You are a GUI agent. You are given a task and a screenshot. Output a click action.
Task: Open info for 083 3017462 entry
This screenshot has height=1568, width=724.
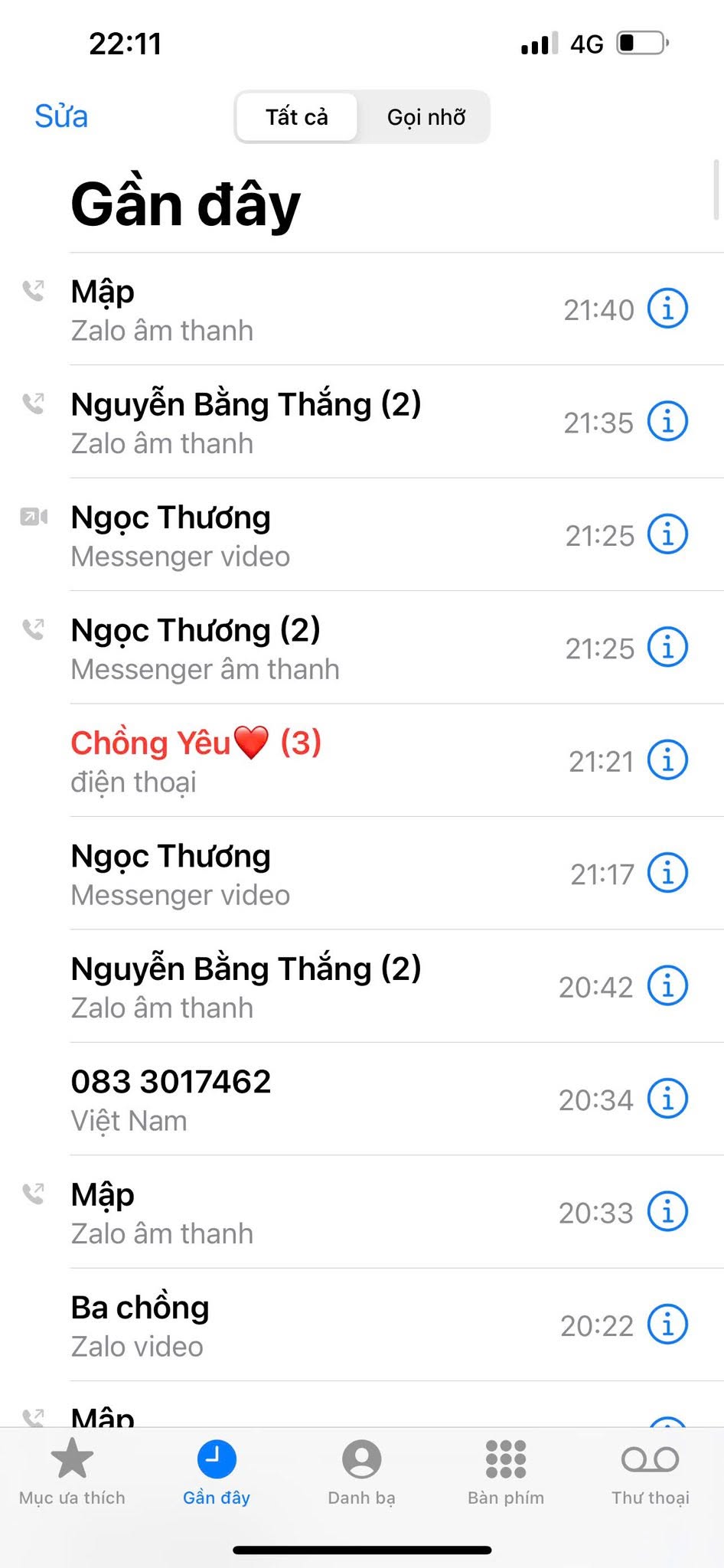[667, 1099]
